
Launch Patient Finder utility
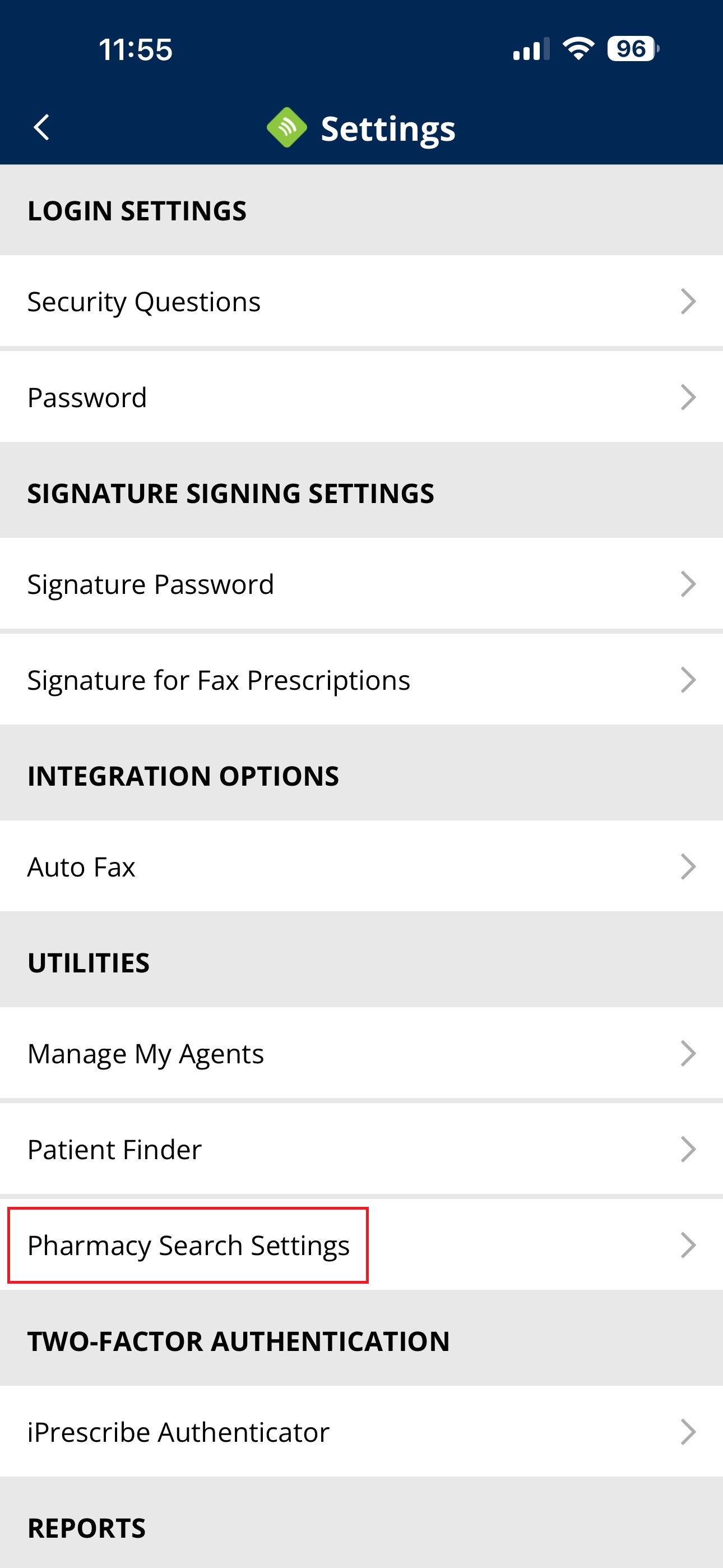click(x=361, y=1149)
